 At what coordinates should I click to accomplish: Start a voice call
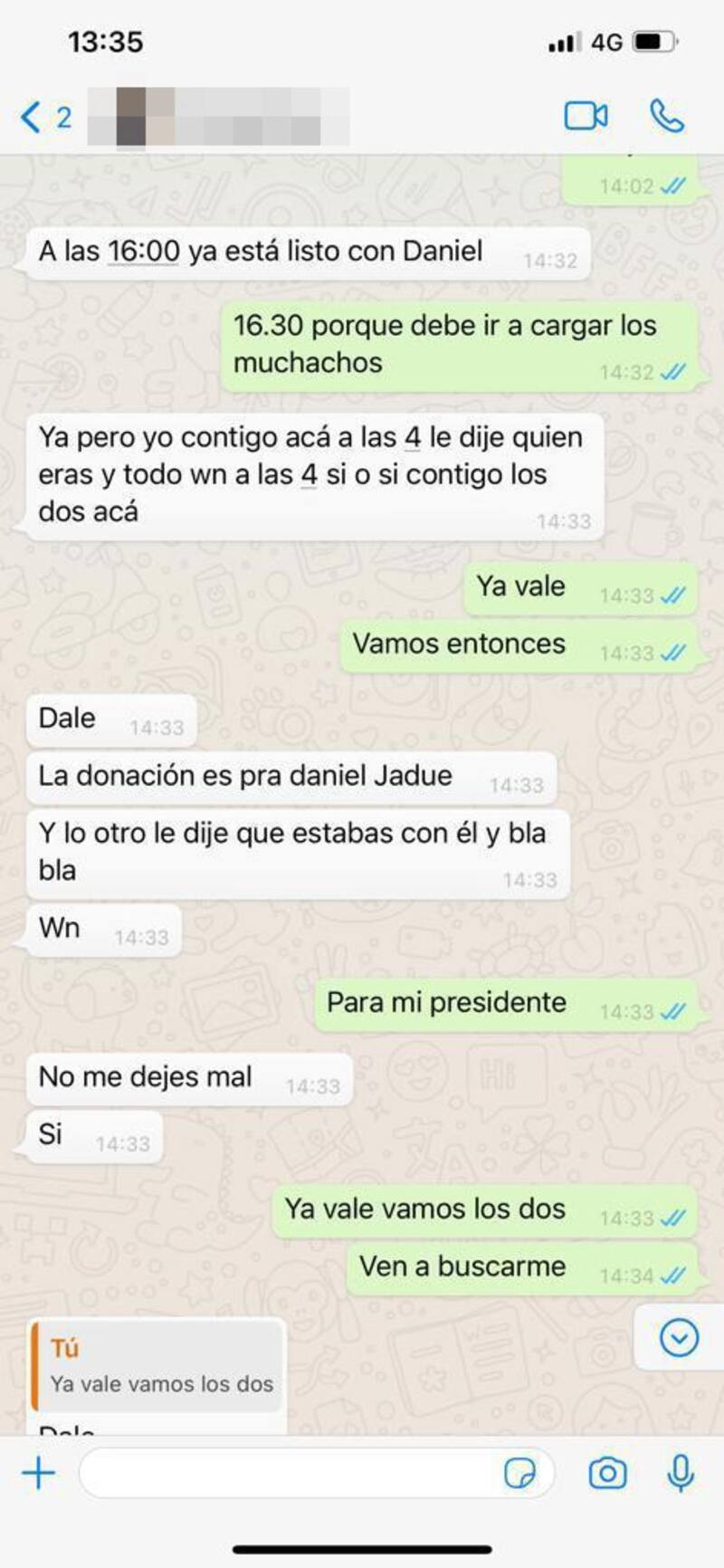[x=667, y=116]
